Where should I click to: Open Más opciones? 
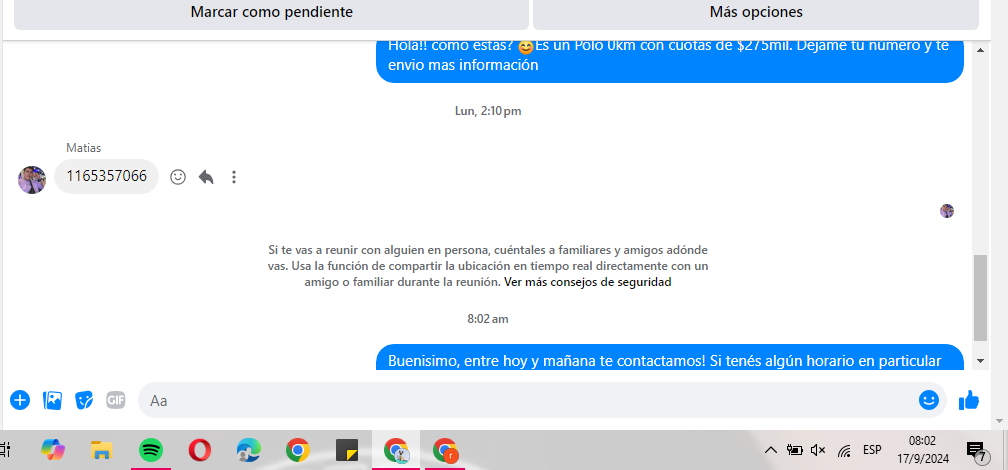(755, 13)
